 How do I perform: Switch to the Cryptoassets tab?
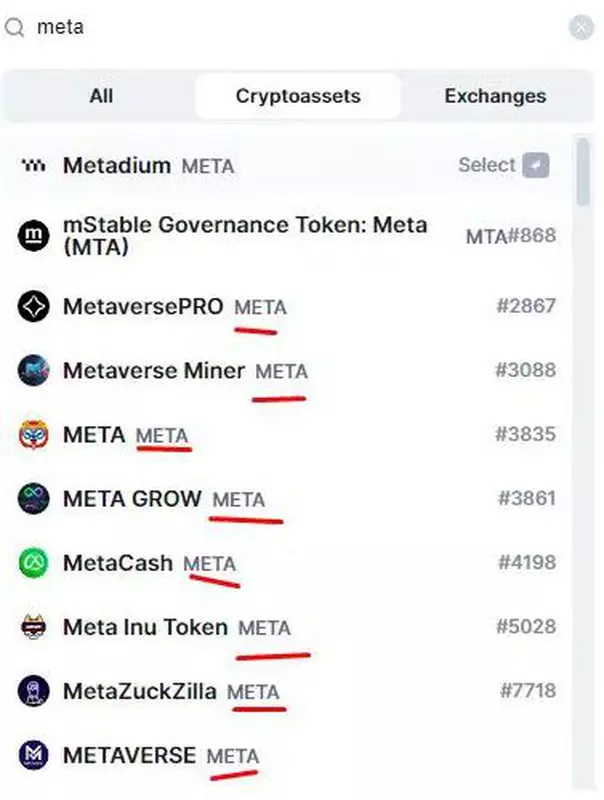coord(297,96)
